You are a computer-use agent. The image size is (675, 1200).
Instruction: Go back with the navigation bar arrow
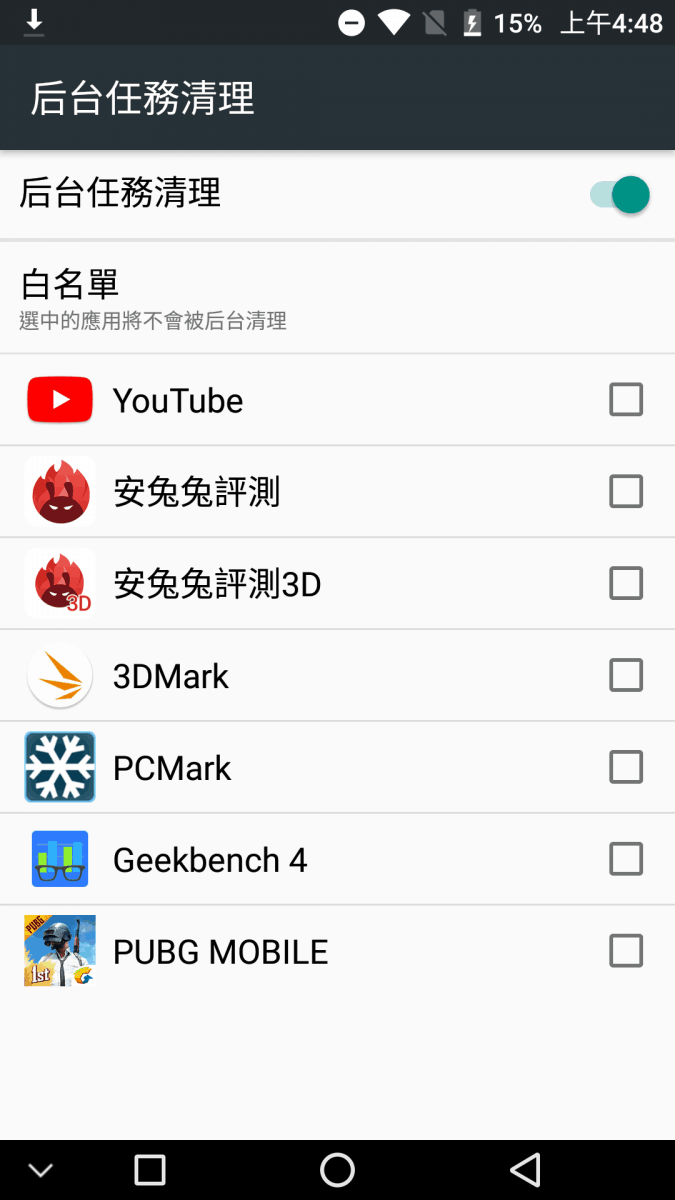(524, 1169)
